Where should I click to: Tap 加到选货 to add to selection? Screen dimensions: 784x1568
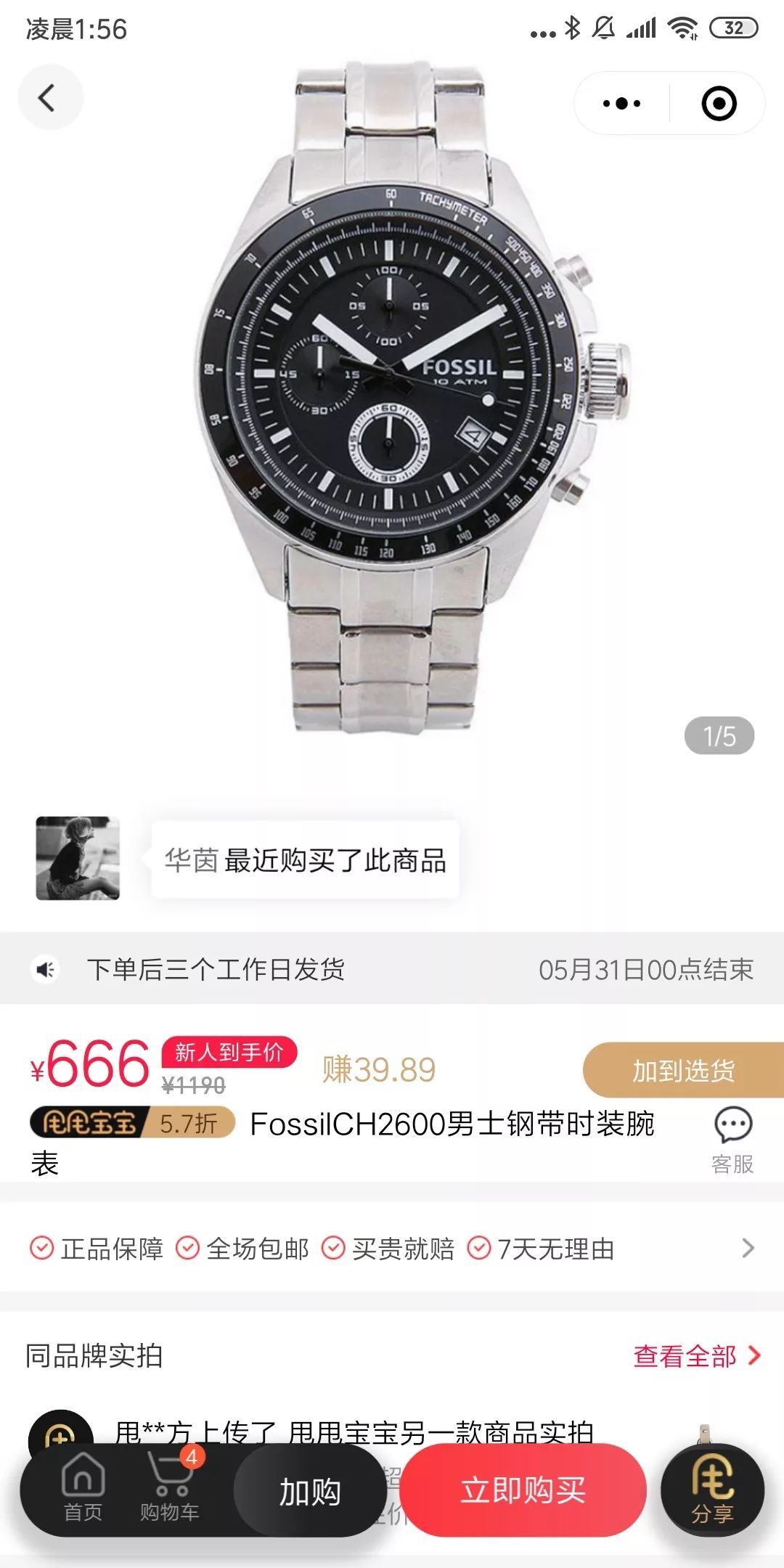point(683,1071)
